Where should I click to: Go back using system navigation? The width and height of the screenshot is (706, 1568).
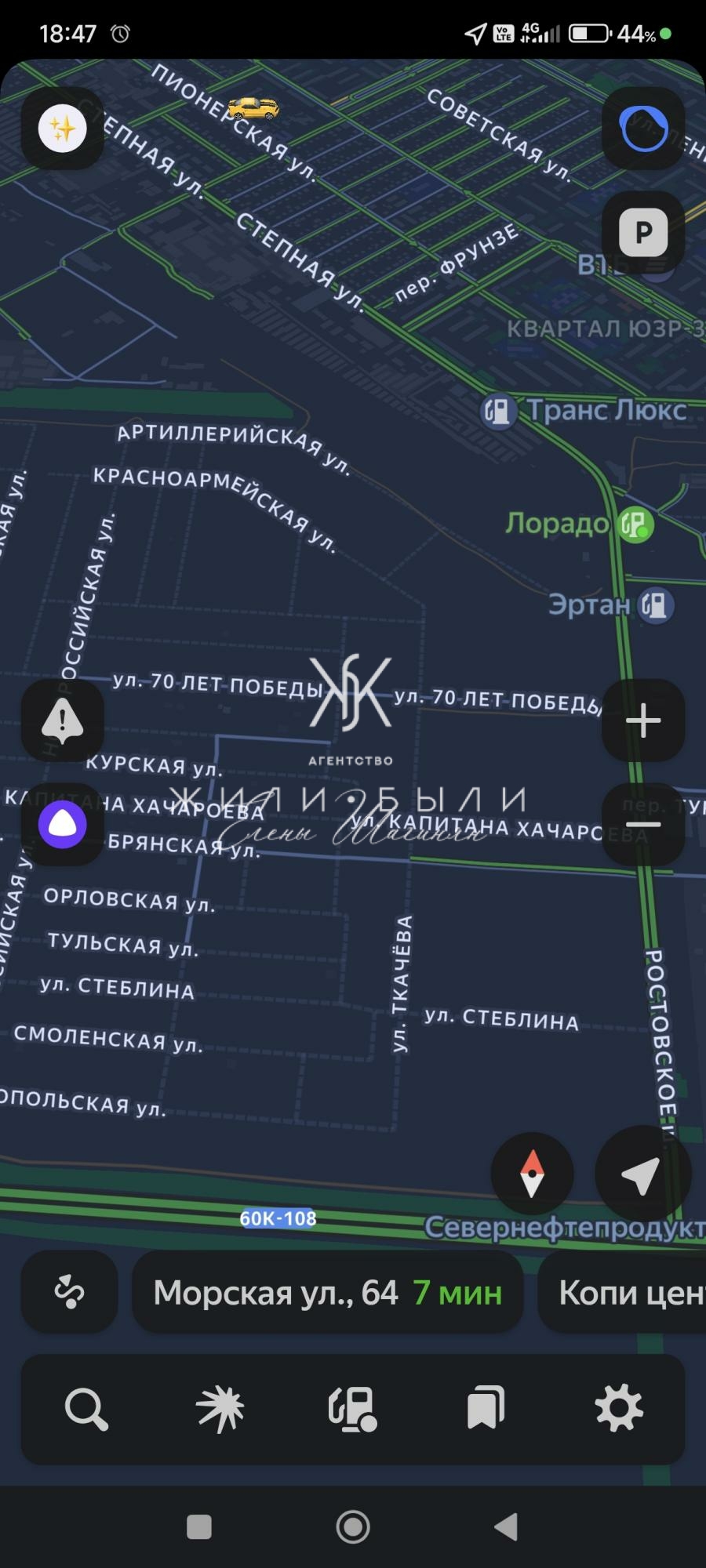tap(507, 1526)
